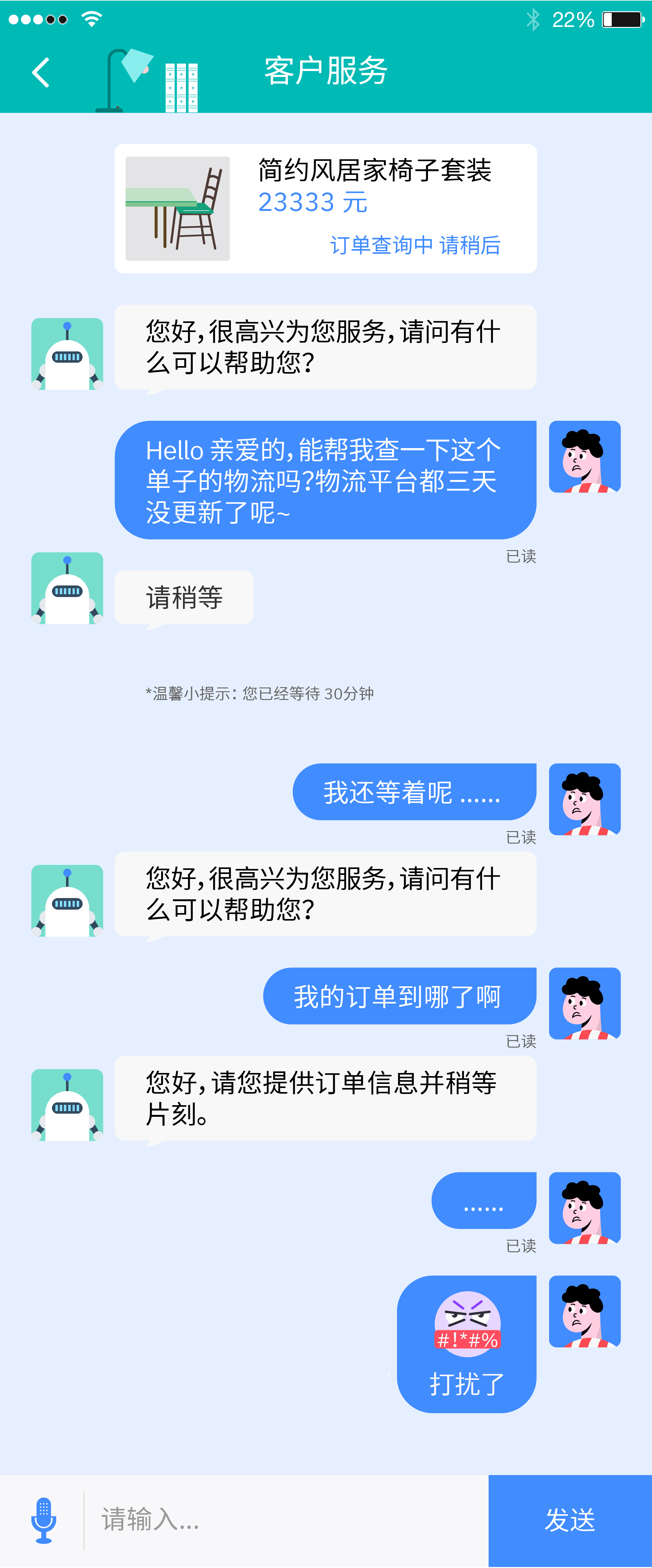
Task: Tap the battery indicator showing 22%
Action: click(615, 20)
